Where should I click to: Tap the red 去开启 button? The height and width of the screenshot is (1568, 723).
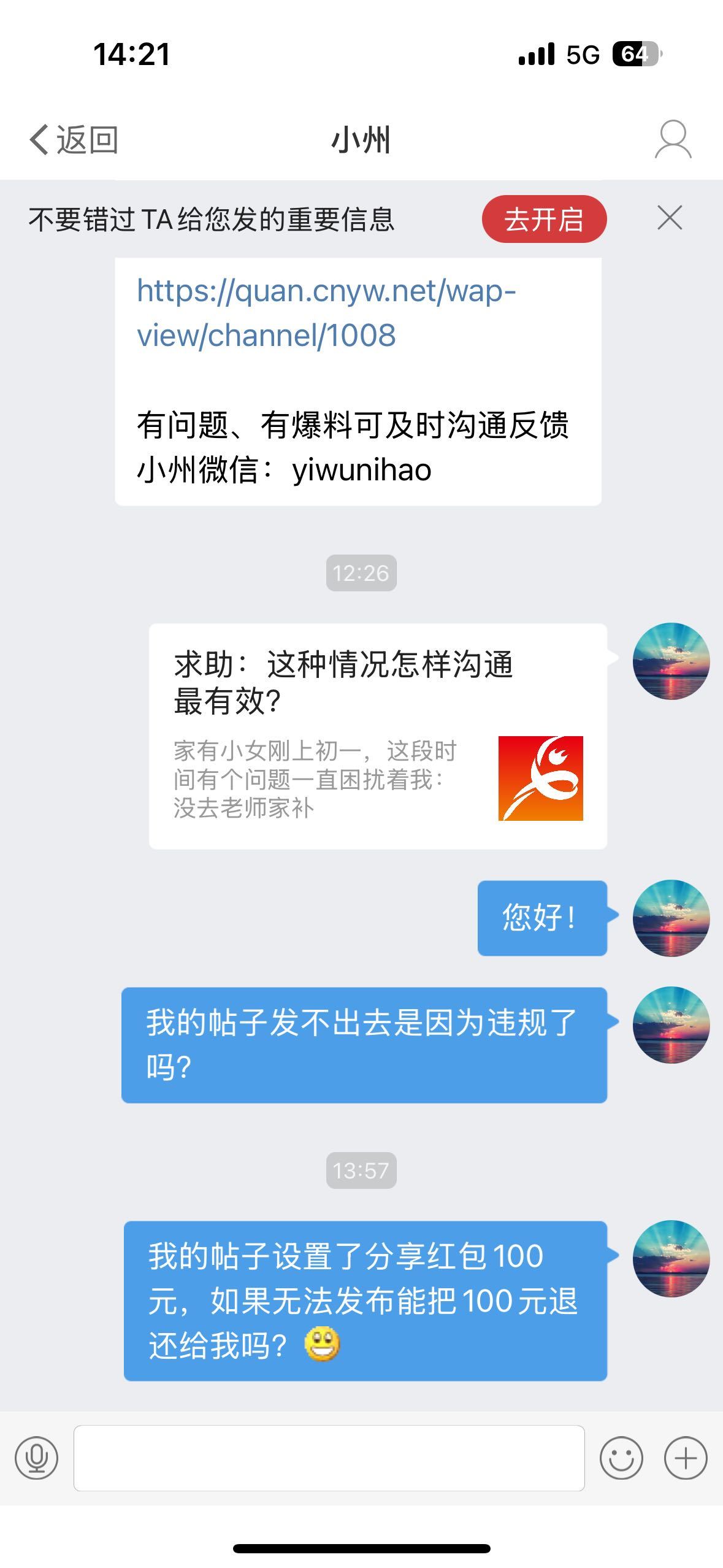click(544, 219)
